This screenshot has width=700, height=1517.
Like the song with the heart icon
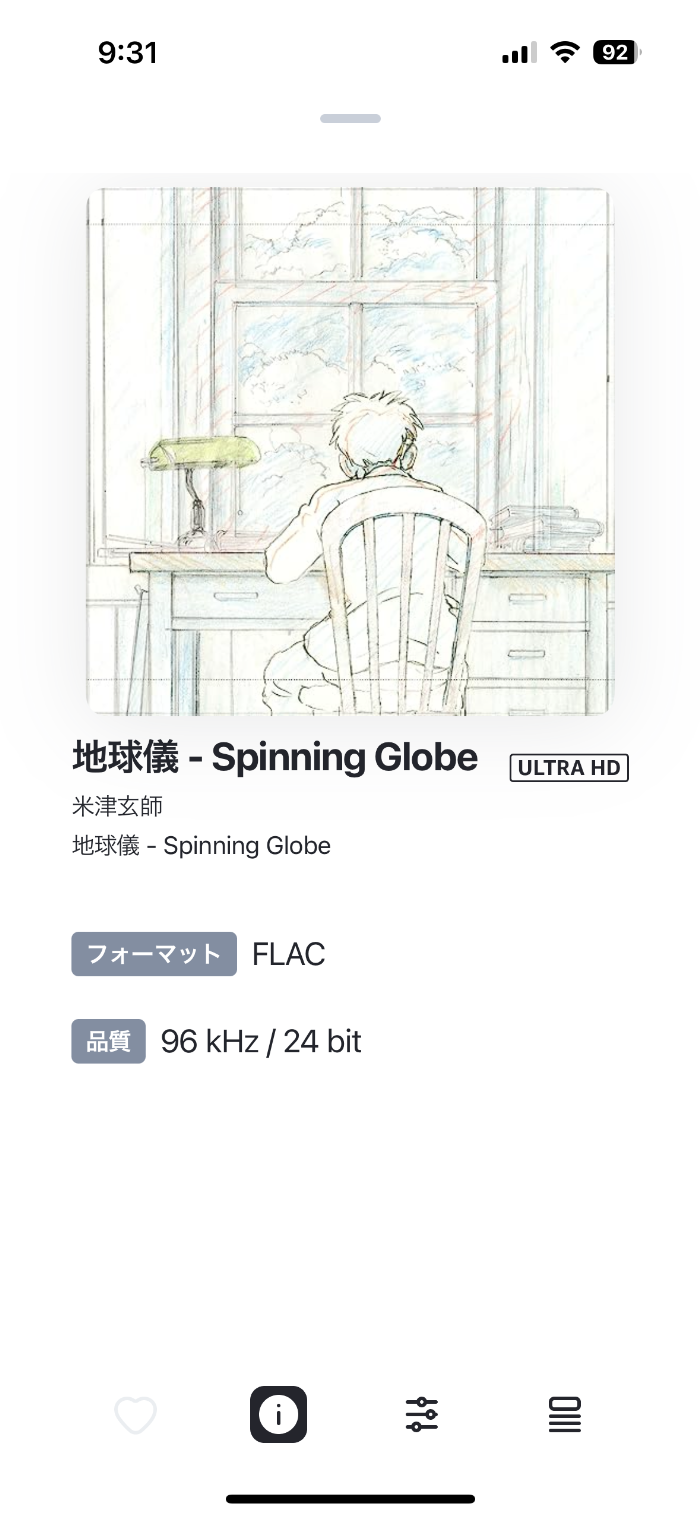pos(136,1415)
